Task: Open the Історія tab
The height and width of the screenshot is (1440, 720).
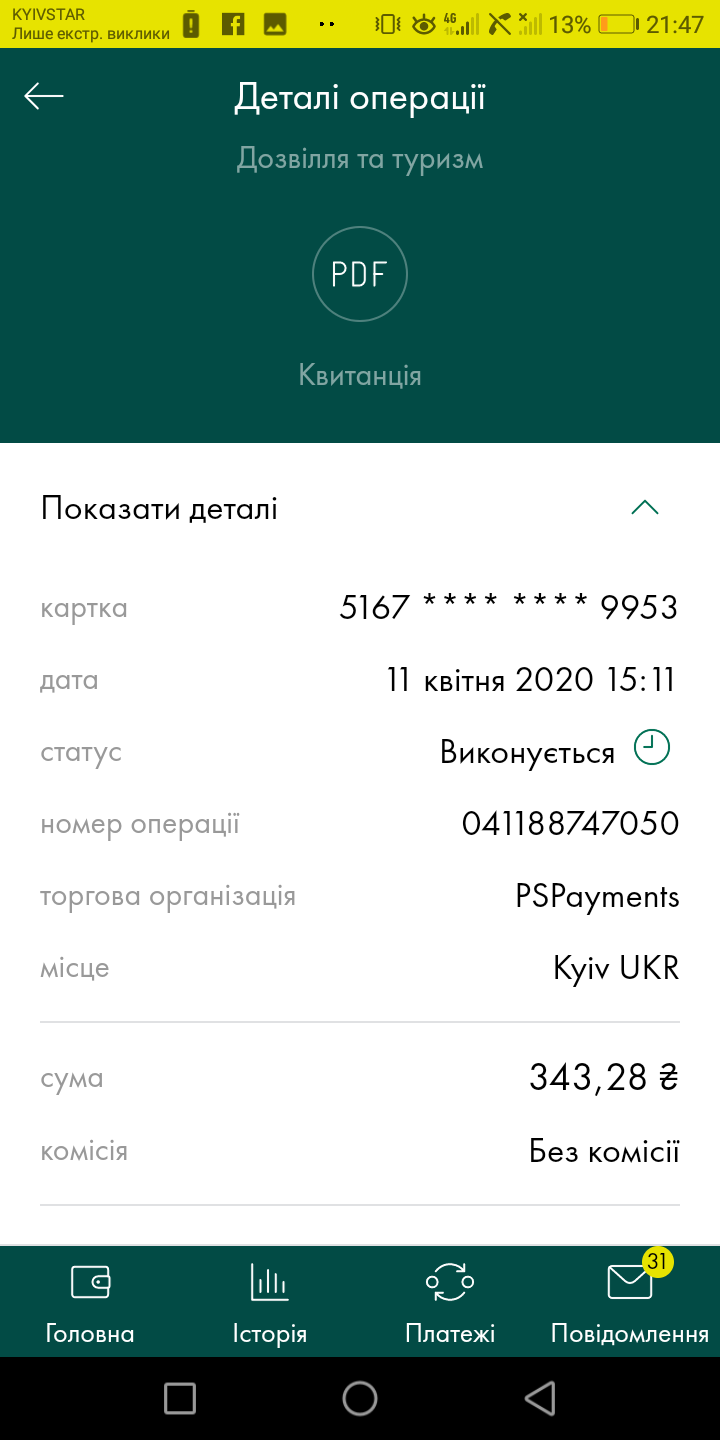Action: click(x=270, y=1302)
